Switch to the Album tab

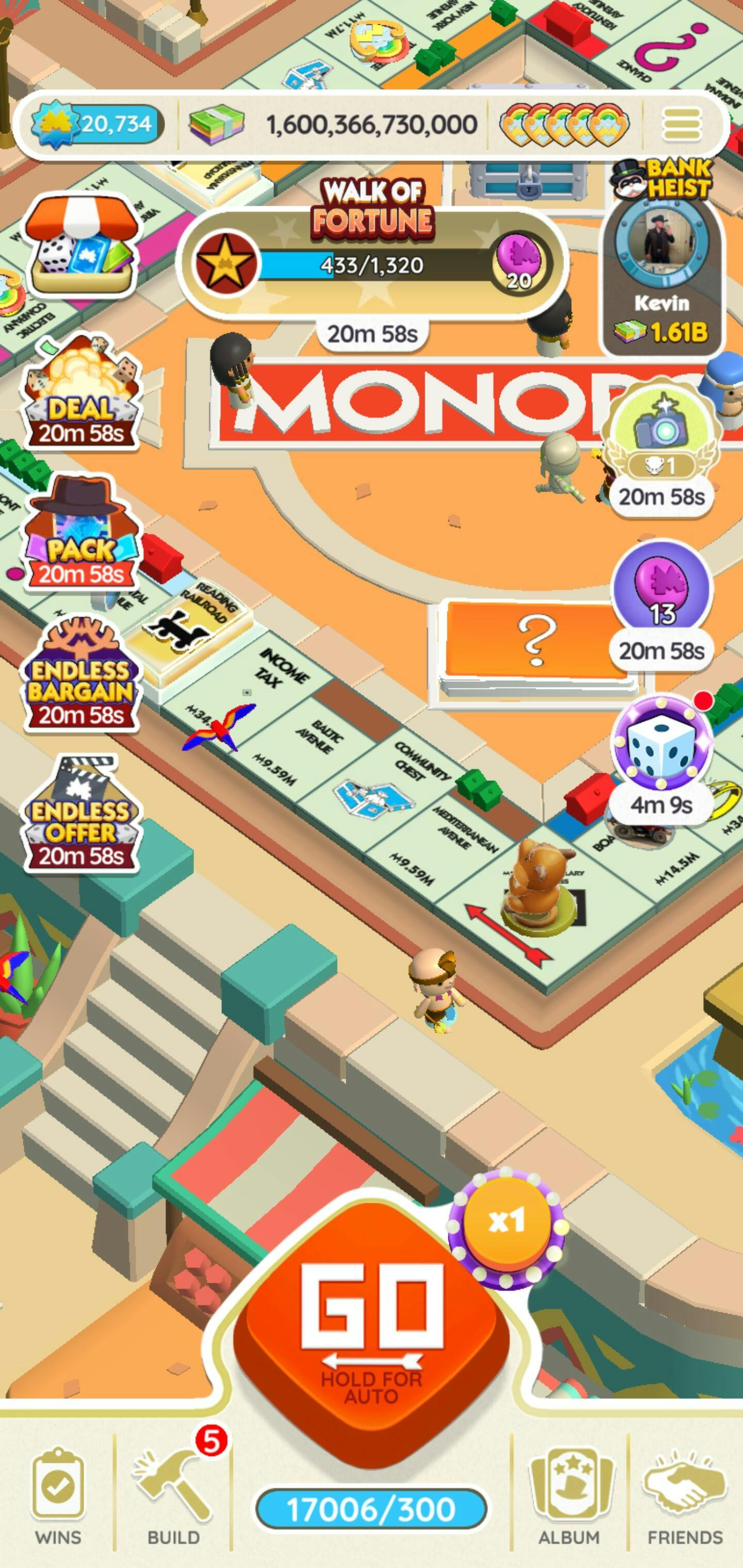(x=569, y=1497)
